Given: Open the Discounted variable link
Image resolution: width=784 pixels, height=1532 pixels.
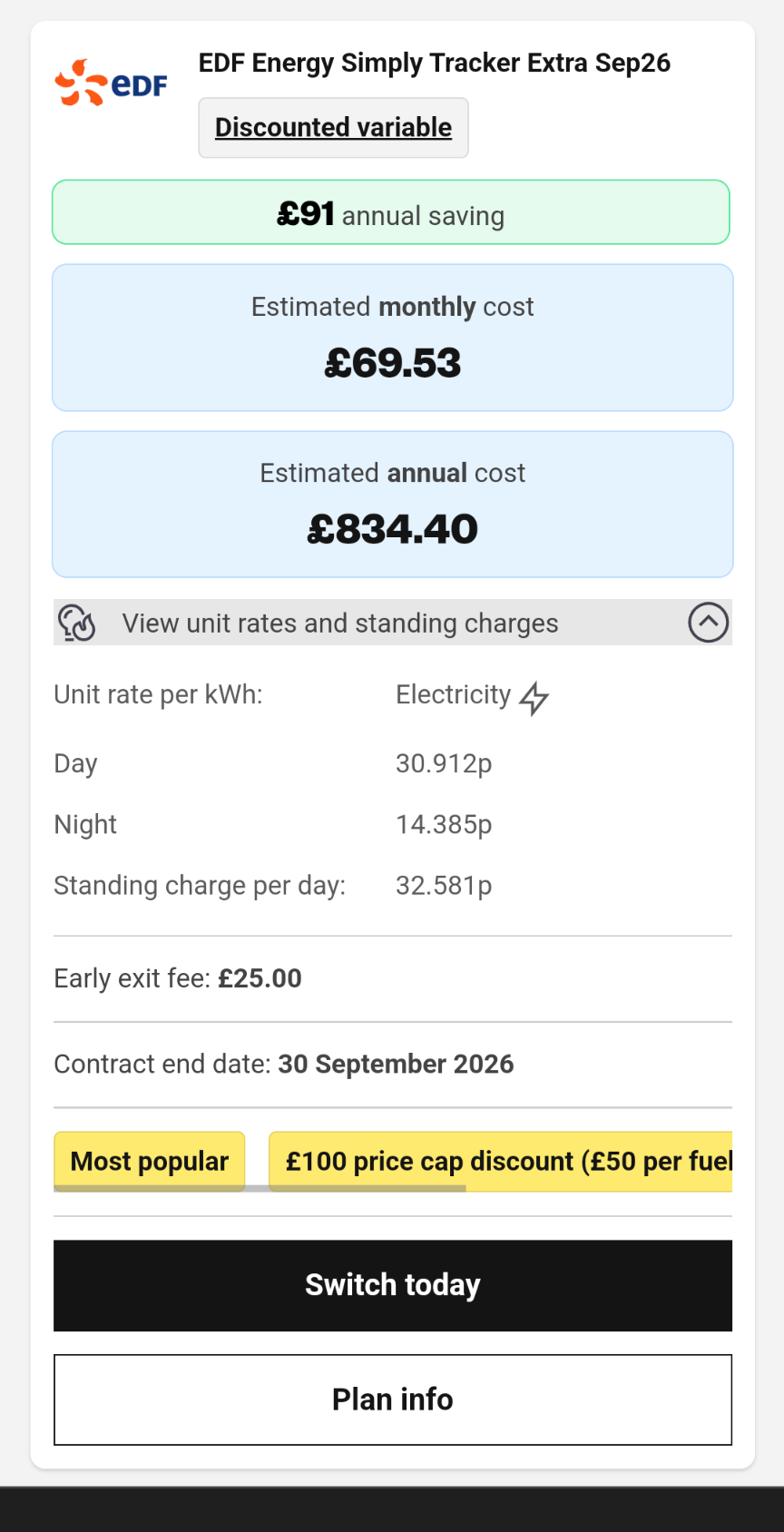Looking at the screenshot, I should click(333, 128).
